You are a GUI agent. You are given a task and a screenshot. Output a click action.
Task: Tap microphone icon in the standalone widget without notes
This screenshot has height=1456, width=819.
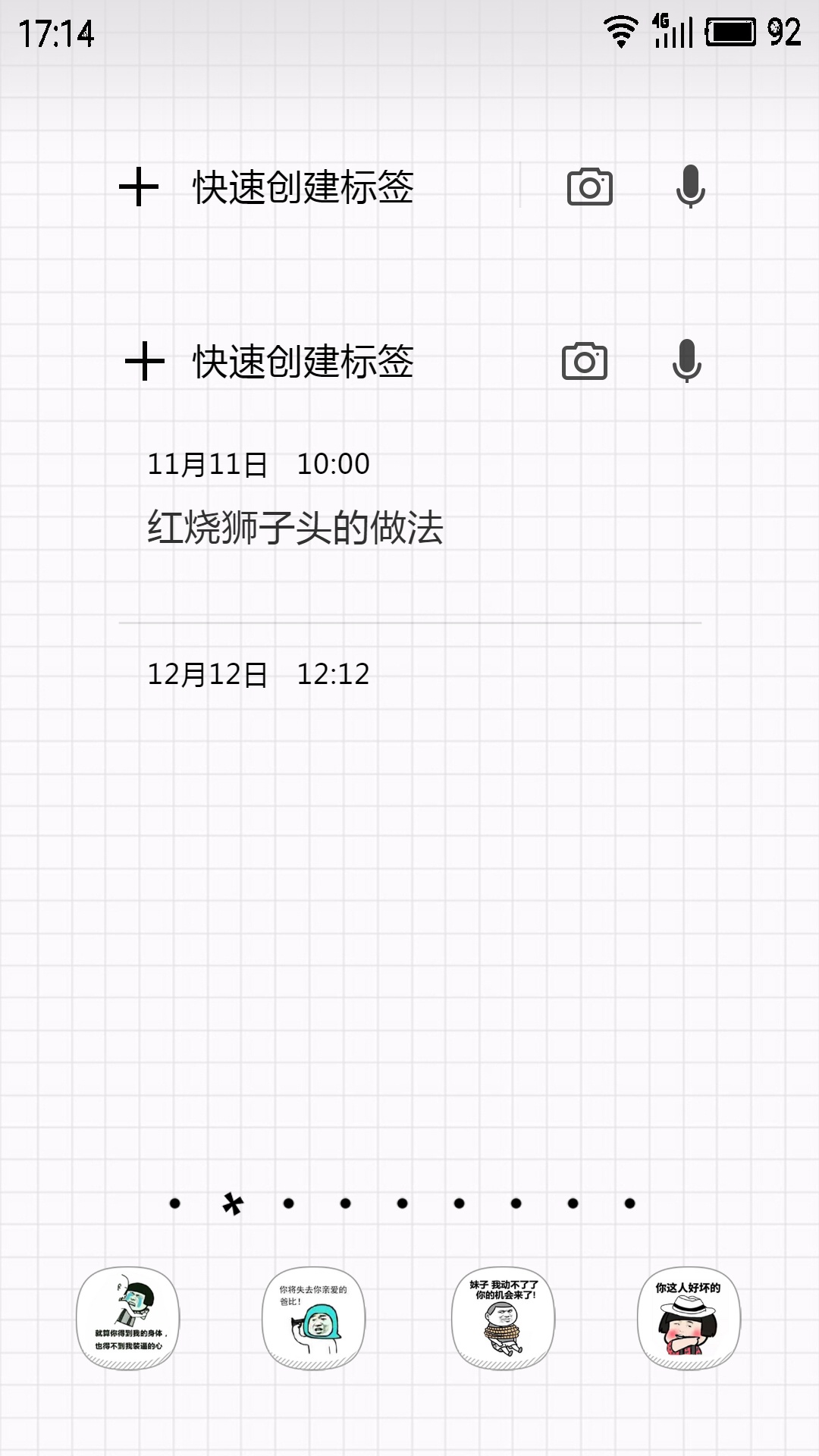click(690, 187)
